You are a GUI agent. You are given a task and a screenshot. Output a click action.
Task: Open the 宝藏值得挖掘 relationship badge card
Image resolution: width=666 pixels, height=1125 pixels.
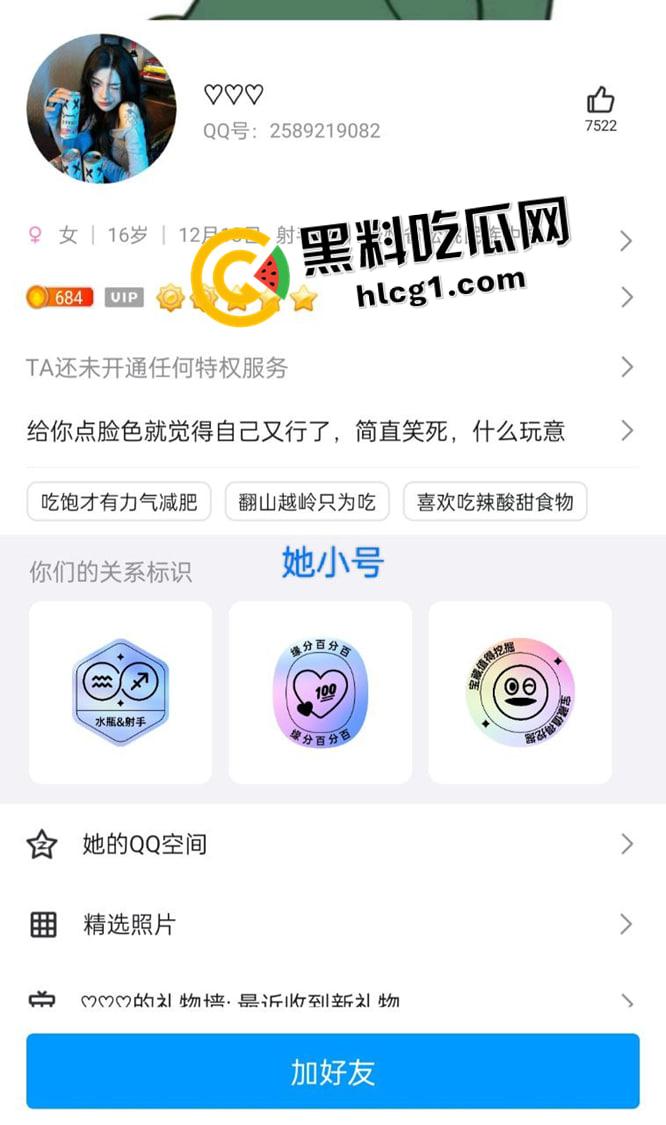(520, 692)
